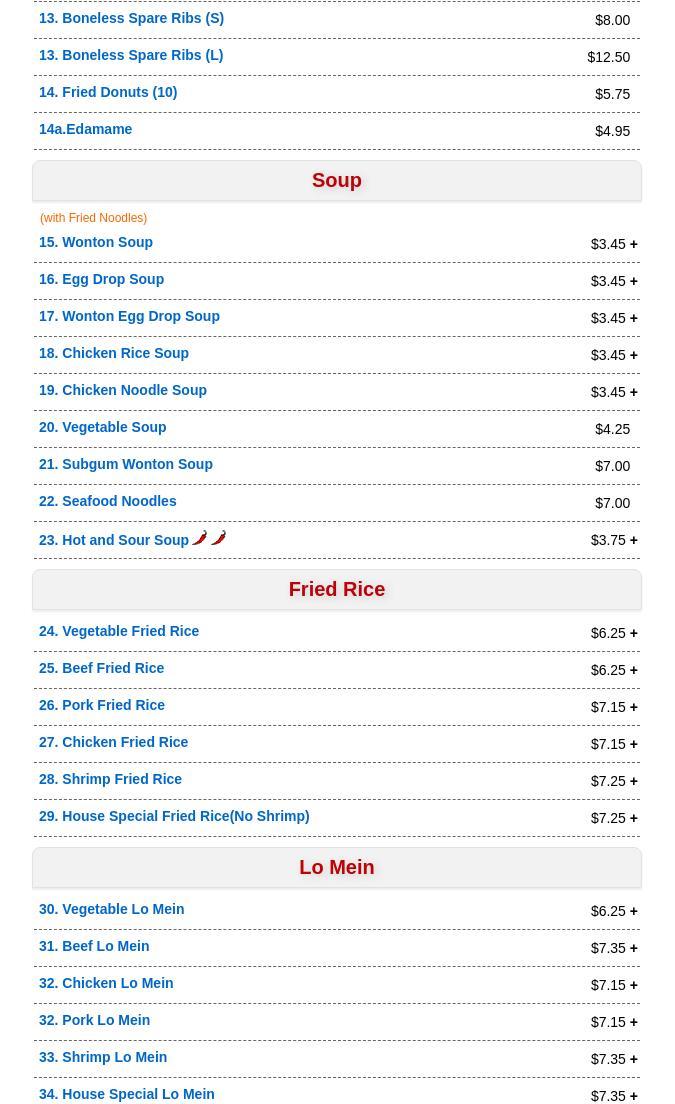Tap Vegetable Soup item

click(x=102, y=427)
